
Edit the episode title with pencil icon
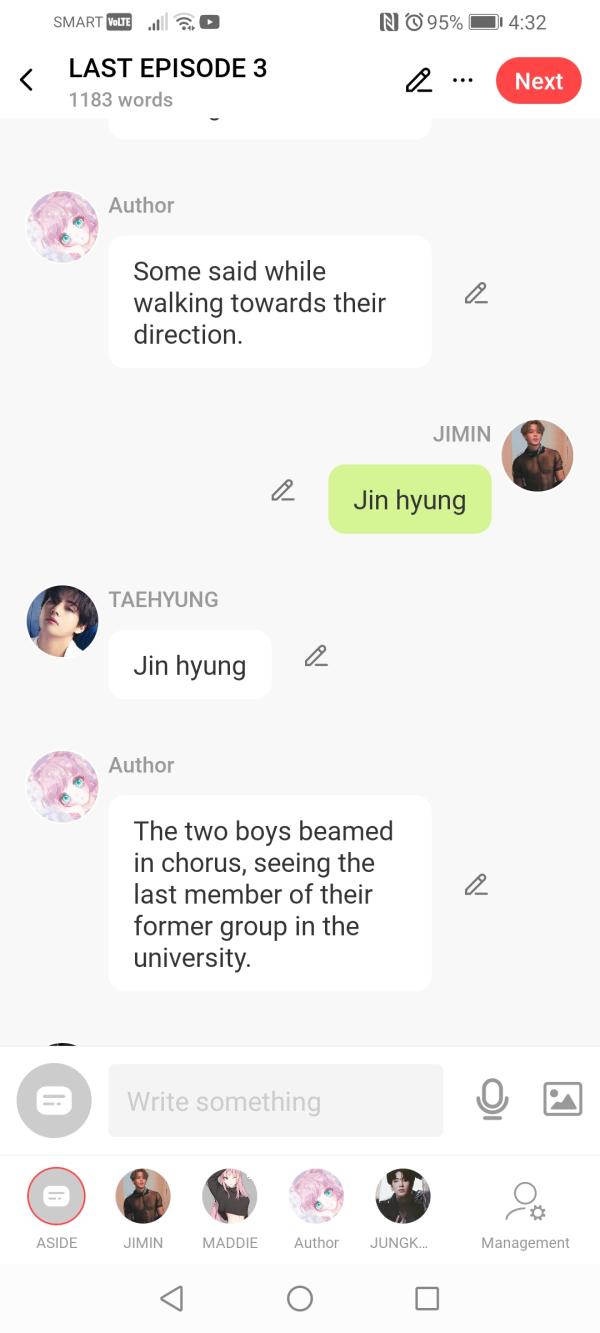tap(418, 81)
